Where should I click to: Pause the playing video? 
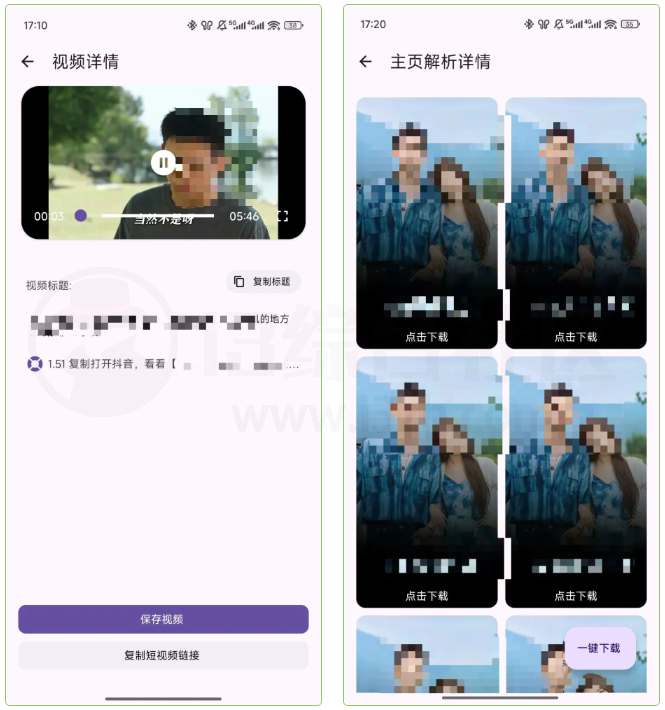[163, 161]
